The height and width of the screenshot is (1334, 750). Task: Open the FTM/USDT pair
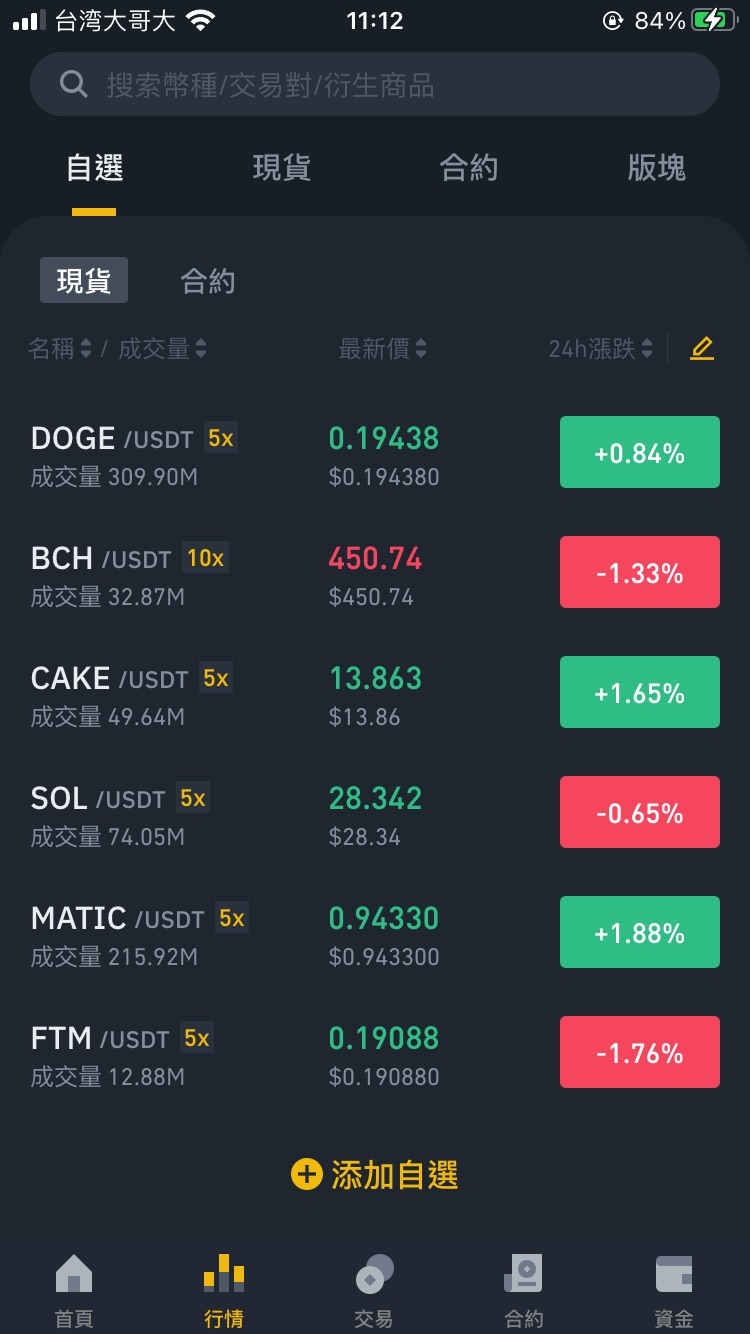[375, 1053]
